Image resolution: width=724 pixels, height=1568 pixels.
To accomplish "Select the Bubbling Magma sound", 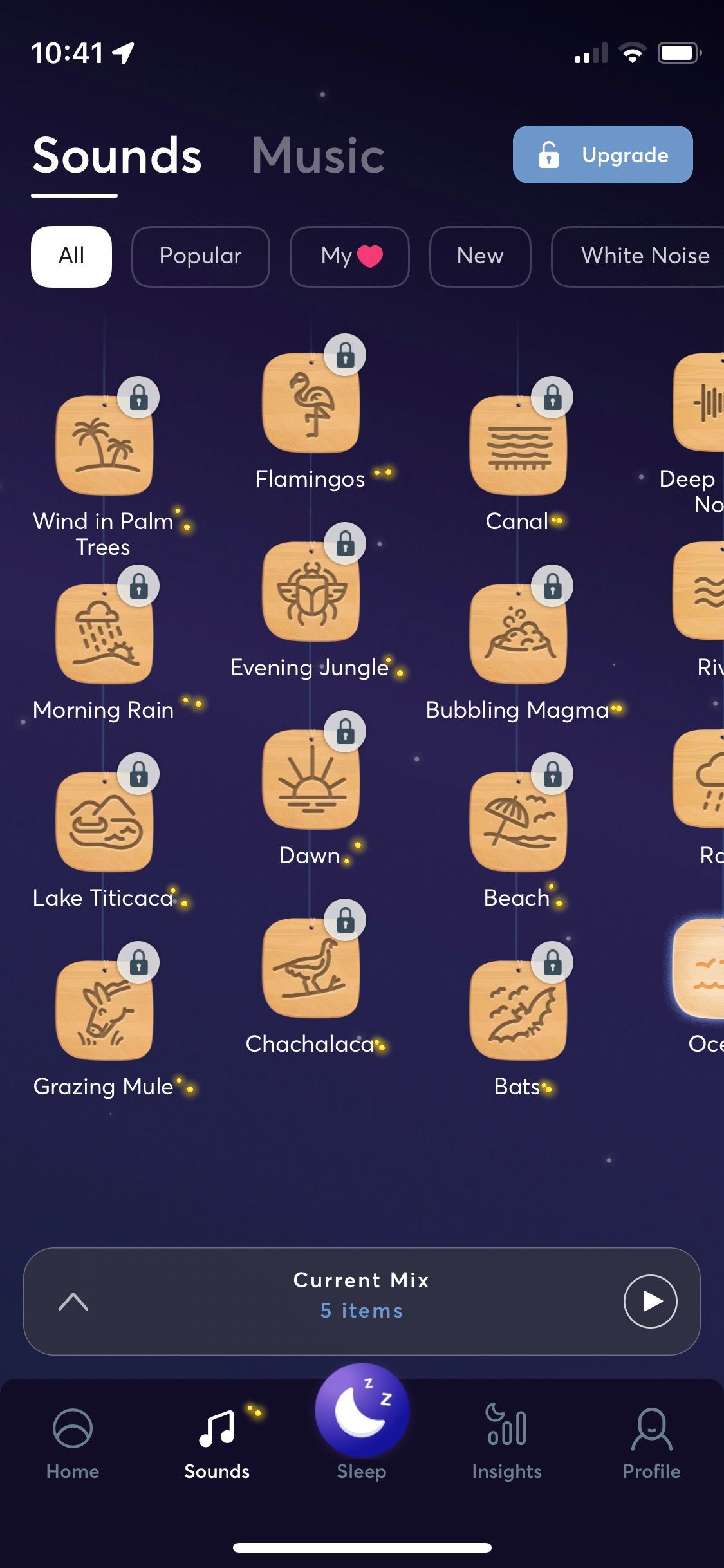I will pos(518,634).
